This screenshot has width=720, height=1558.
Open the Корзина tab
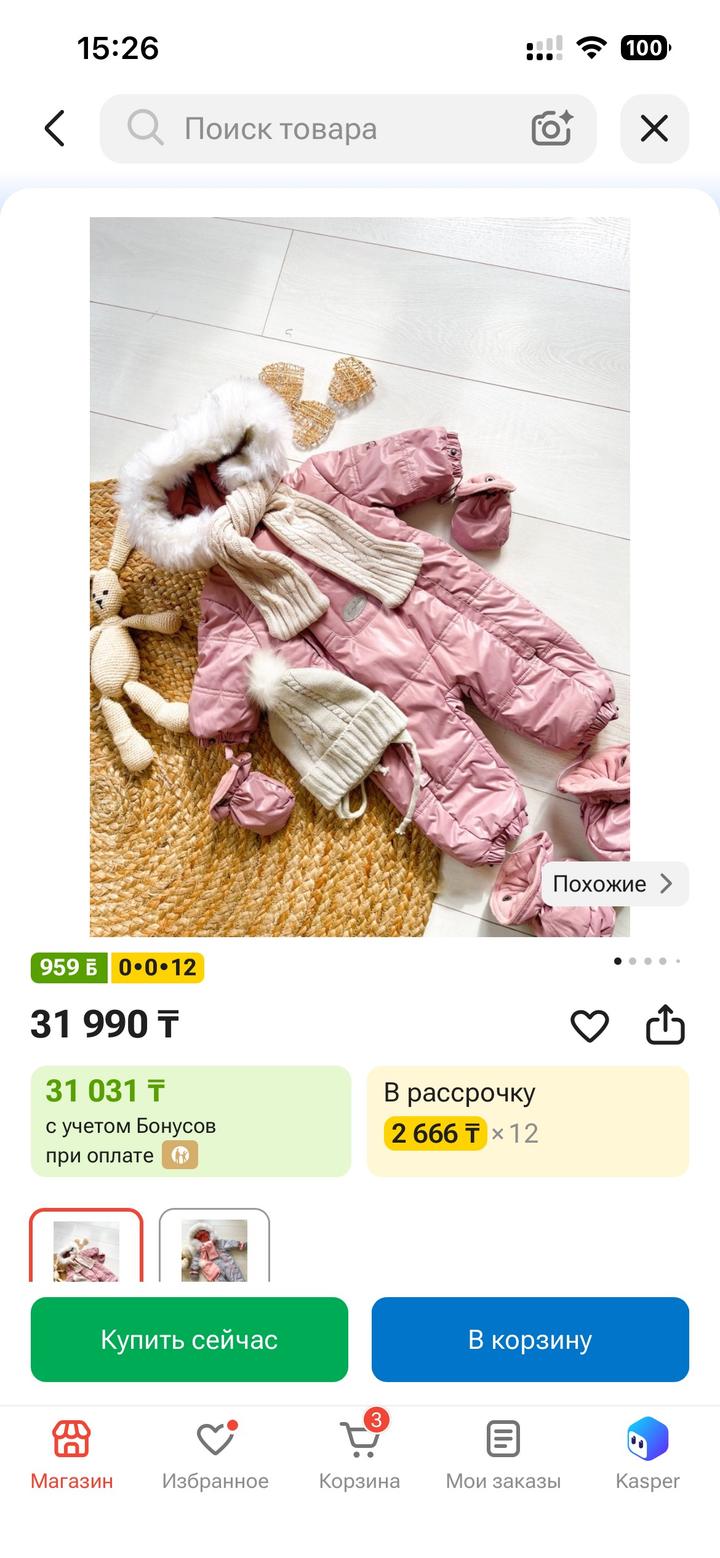(x=359, y=1455)
